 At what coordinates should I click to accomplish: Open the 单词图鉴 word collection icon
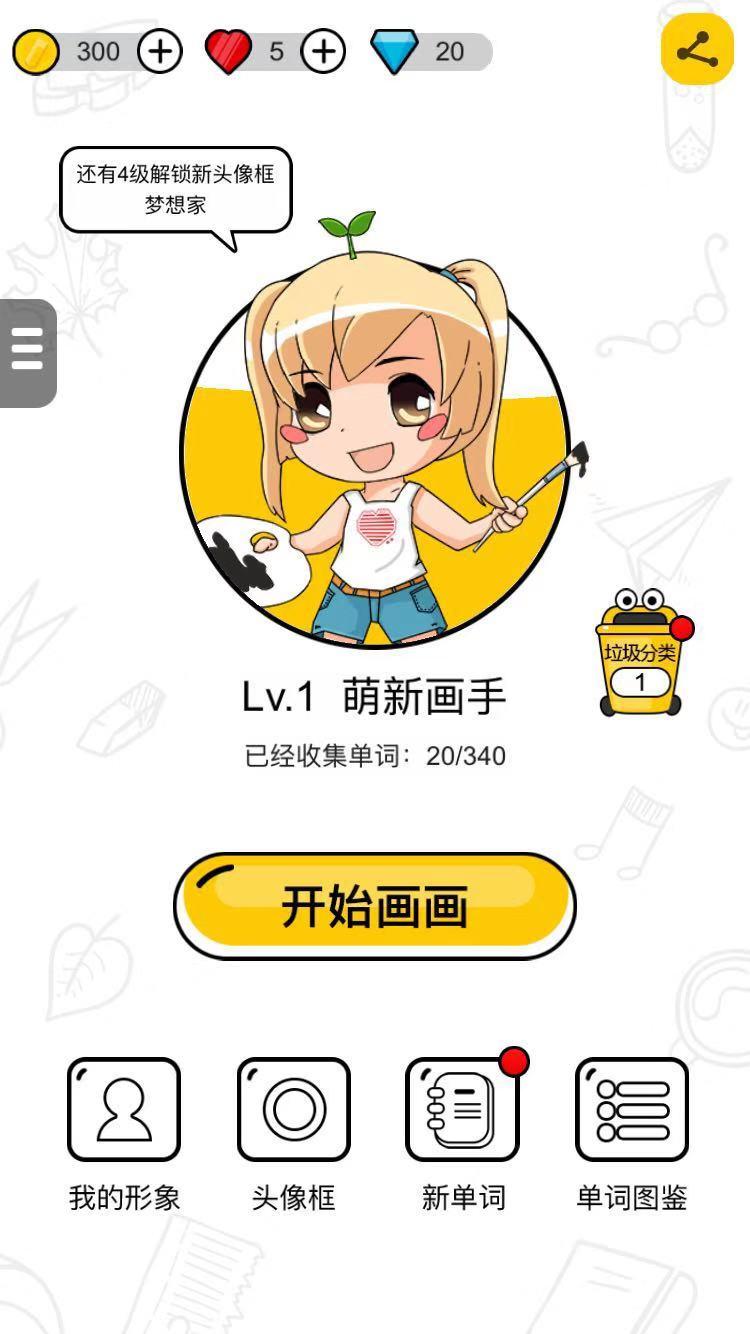click(632, 1110)
